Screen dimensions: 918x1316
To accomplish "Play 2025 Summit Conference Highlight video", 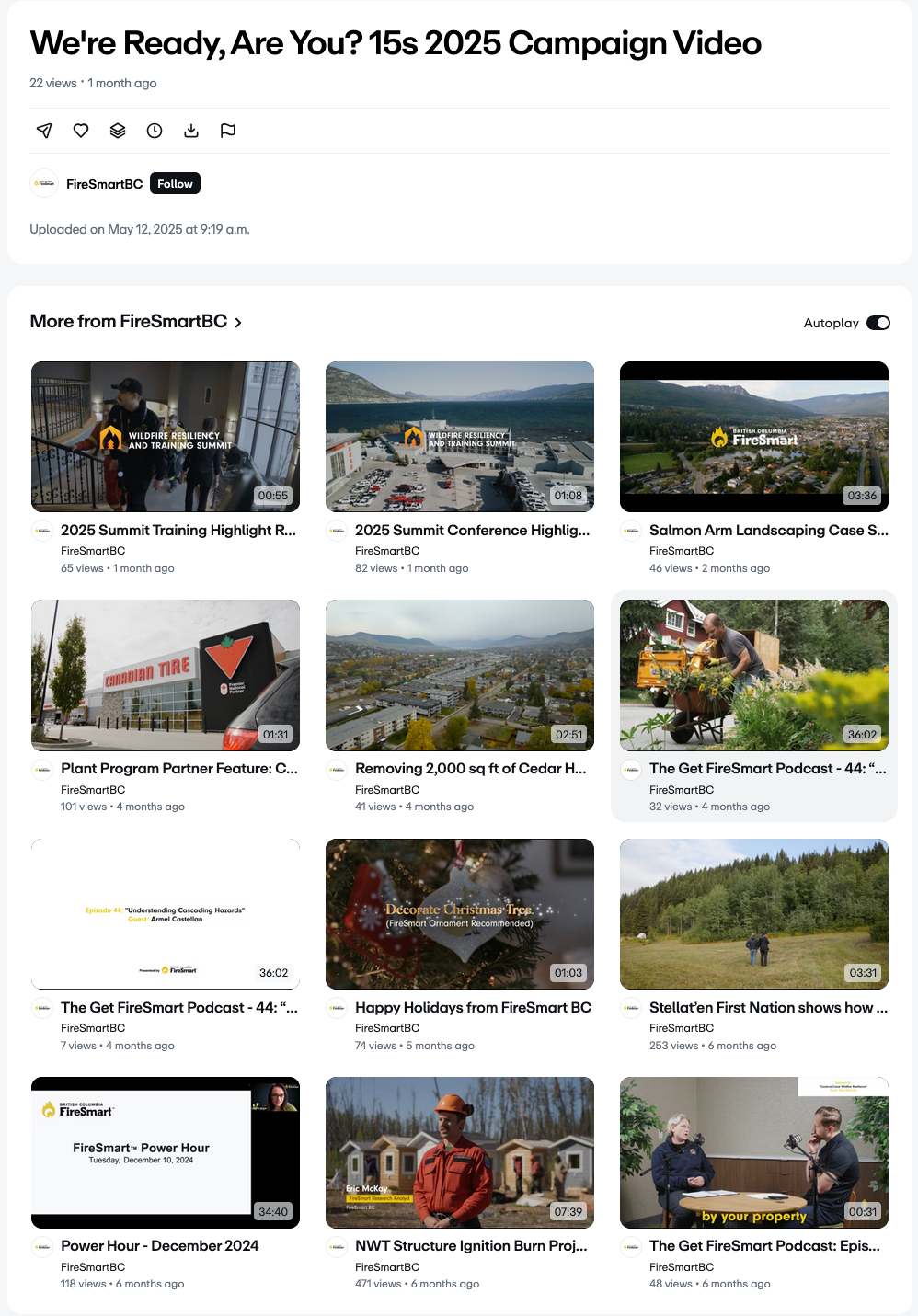I will [460, 437].
